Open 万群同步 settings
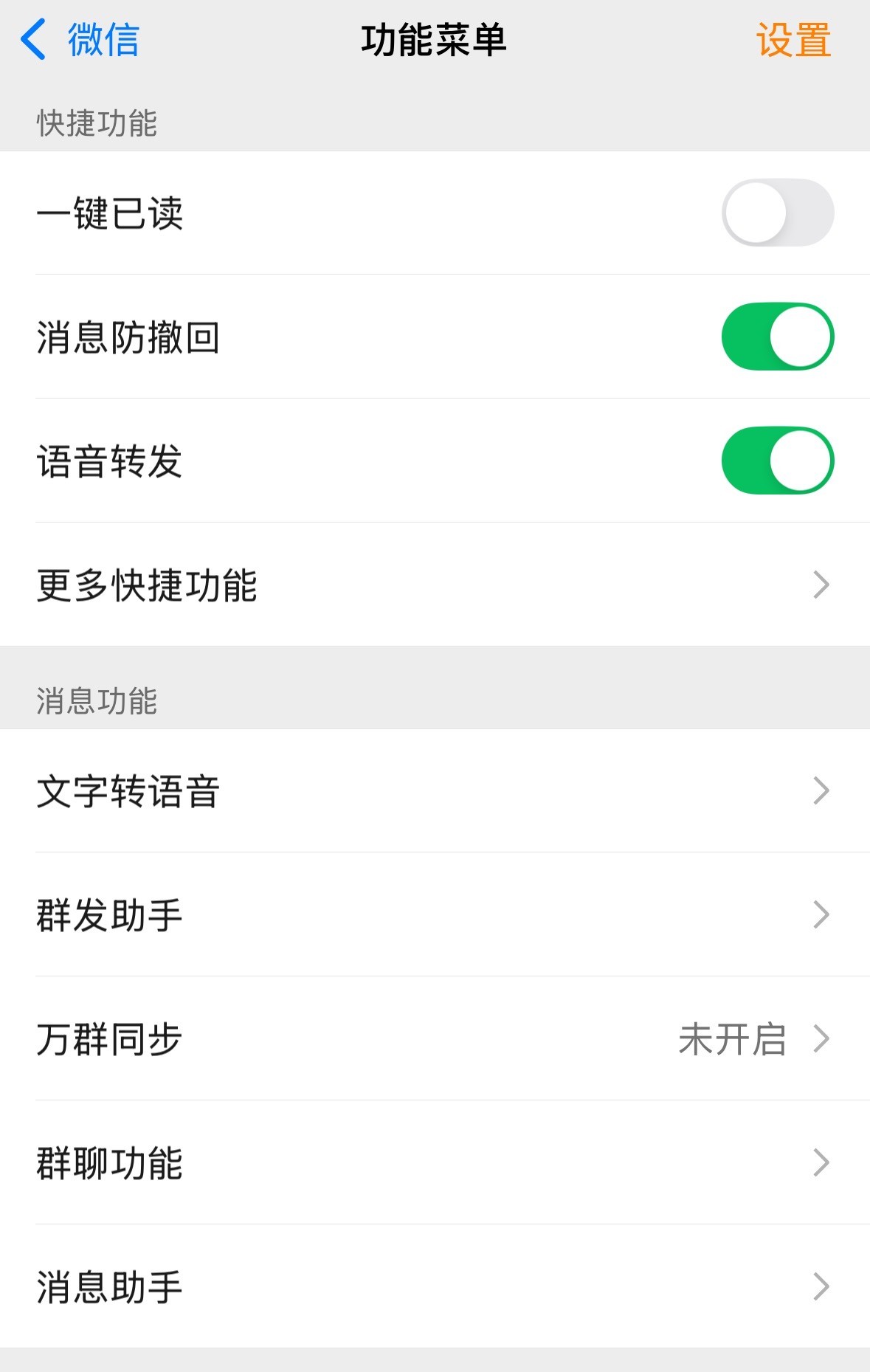The height and width of the screenshot is (1372, 870). click(435, 1039)
